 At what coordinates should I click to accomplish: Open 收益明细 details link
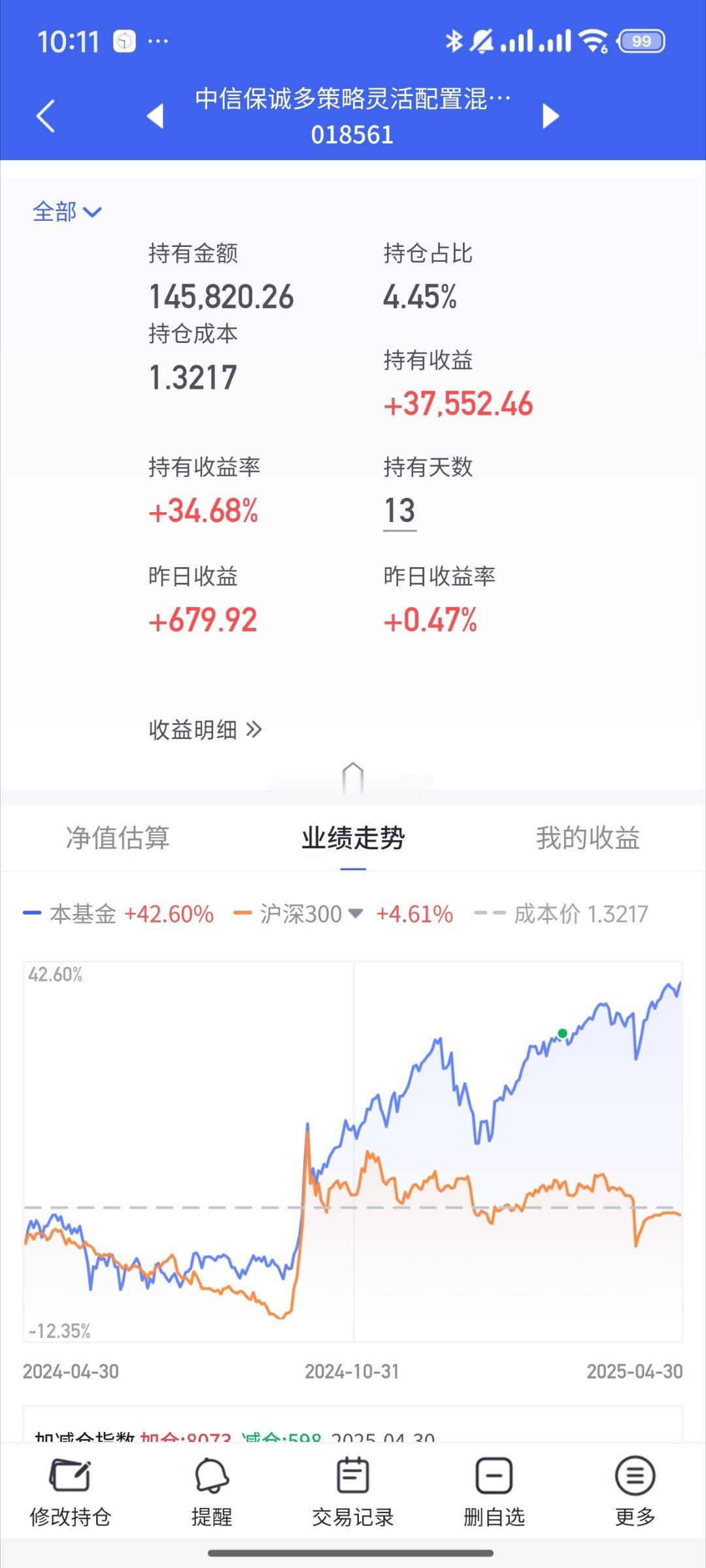[x=205, y=729]
